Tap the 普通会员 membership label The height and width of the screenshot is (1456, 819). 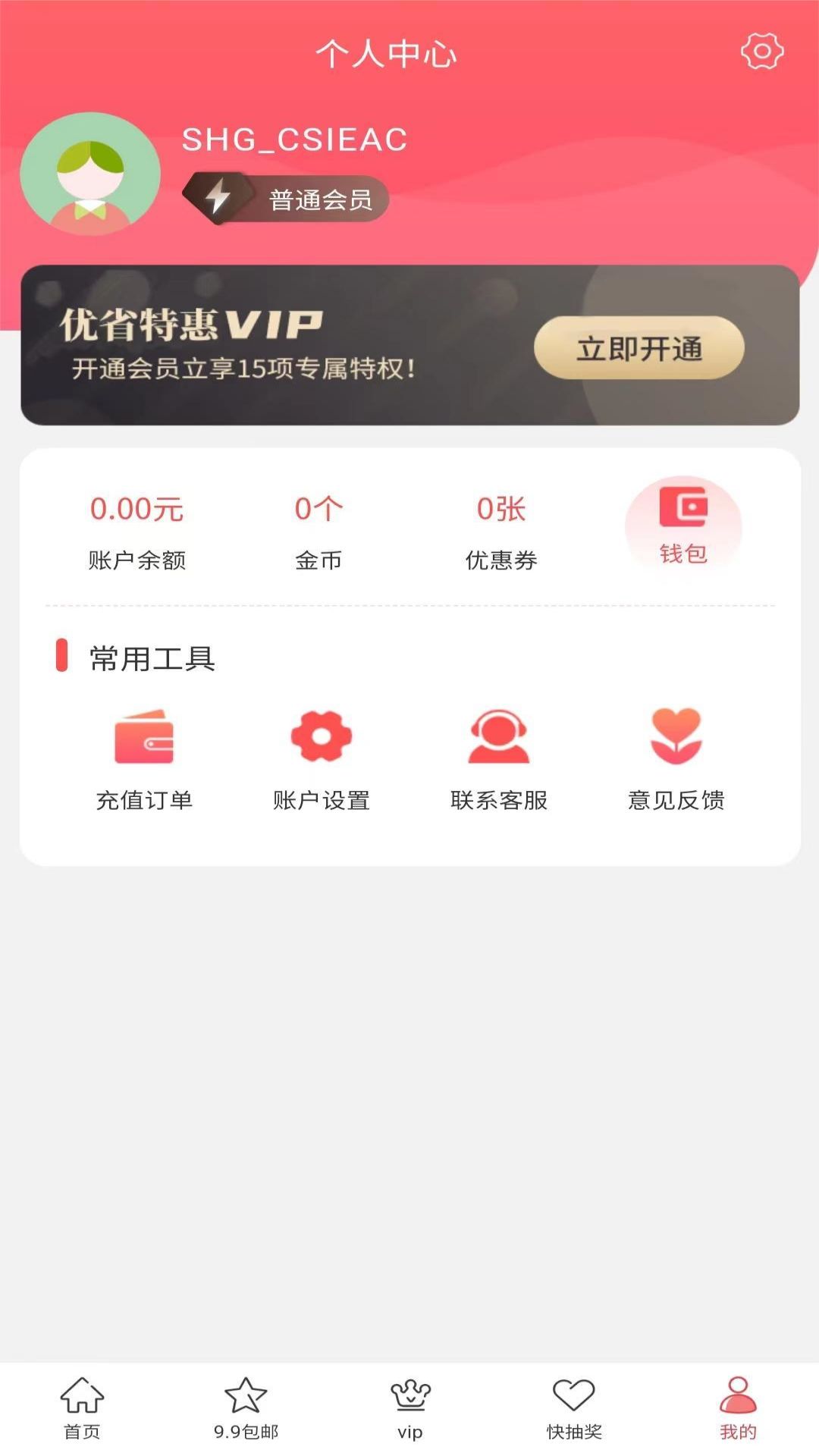[x=318, y=198]
